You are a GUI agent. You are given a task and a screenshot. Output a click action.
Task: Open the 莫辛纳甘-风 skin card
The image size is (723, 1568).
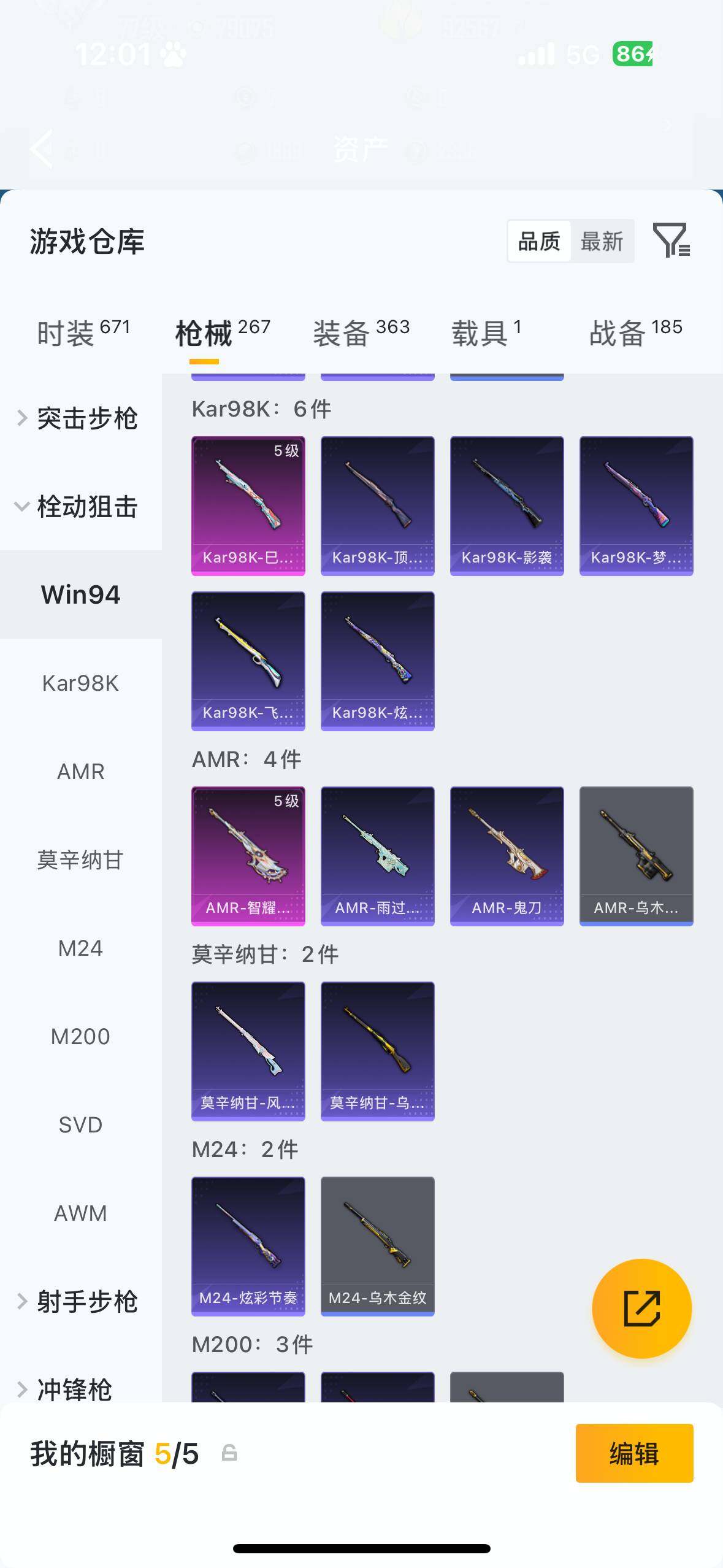click(248, 1051)
